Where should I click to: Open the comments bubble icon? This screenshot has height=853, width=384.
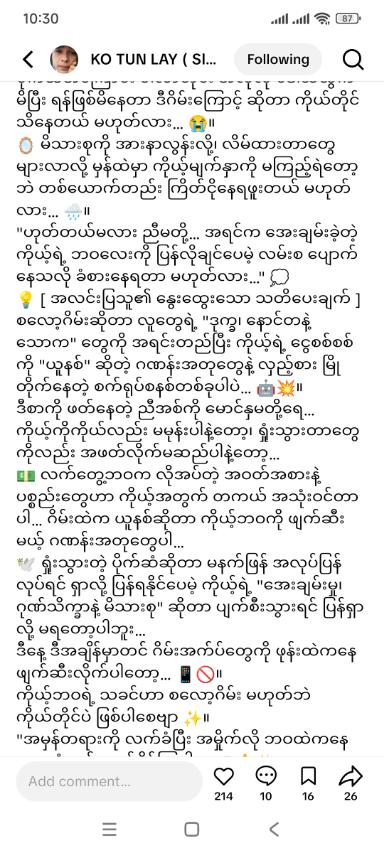tap(266, 776)
